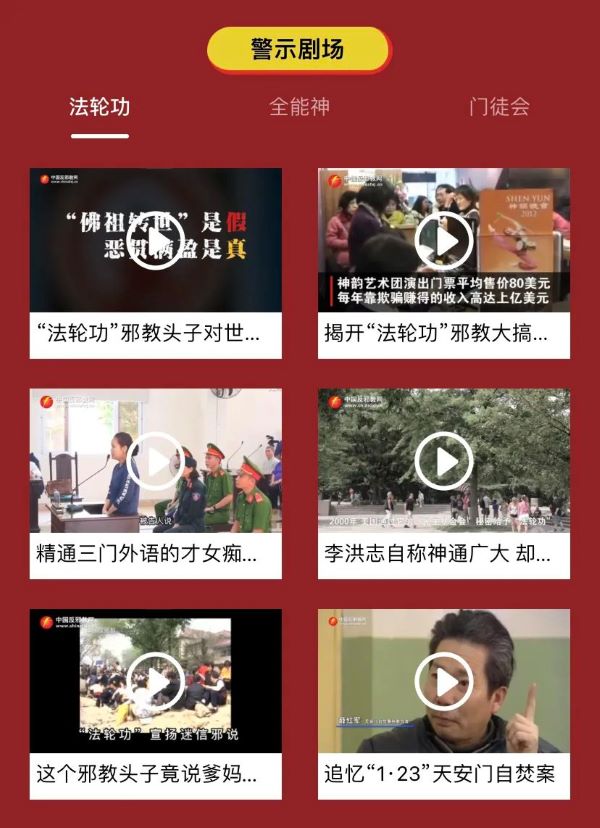Play video 李洪志自称神通广大 却…

click(444, 461)
